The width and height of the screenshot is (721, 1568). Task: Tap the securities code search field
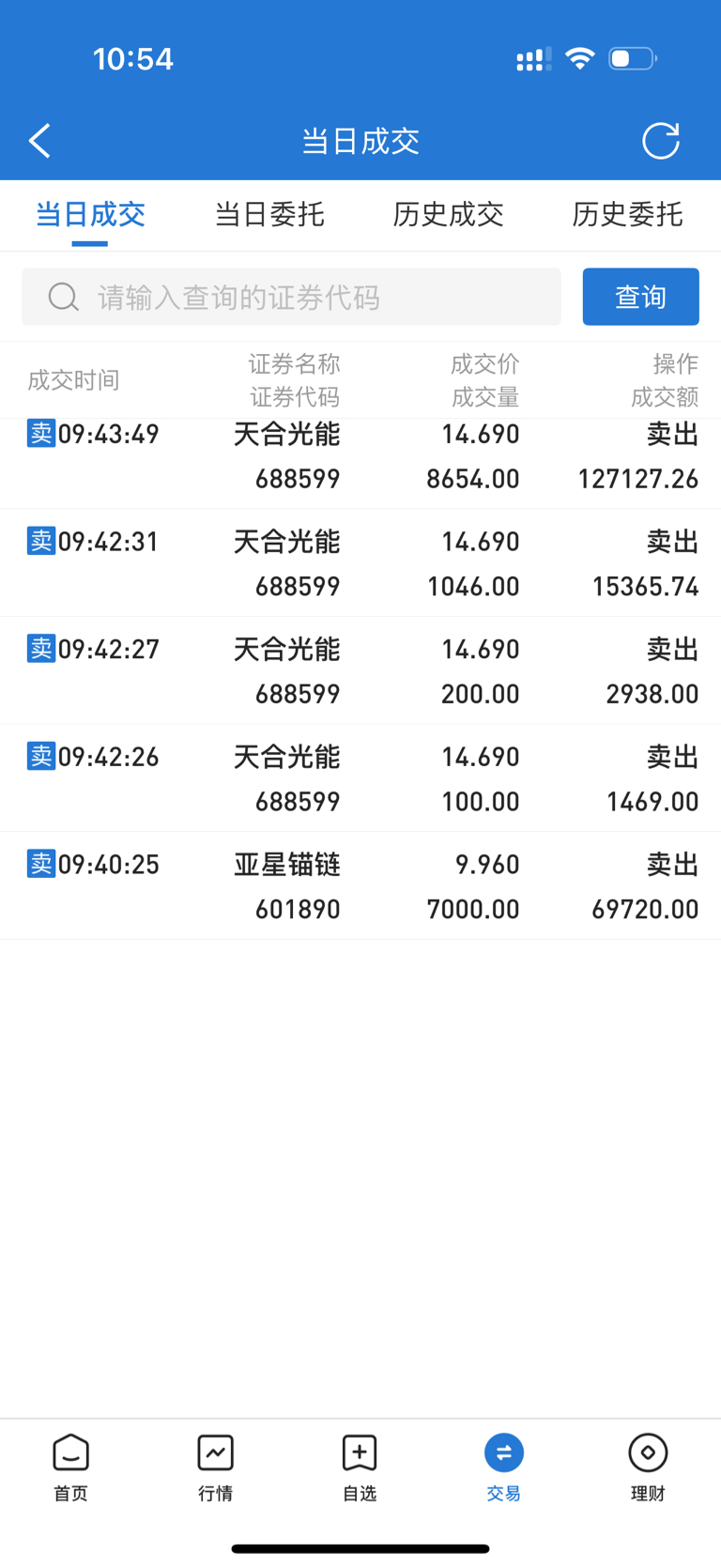click(x=291, y=297)
